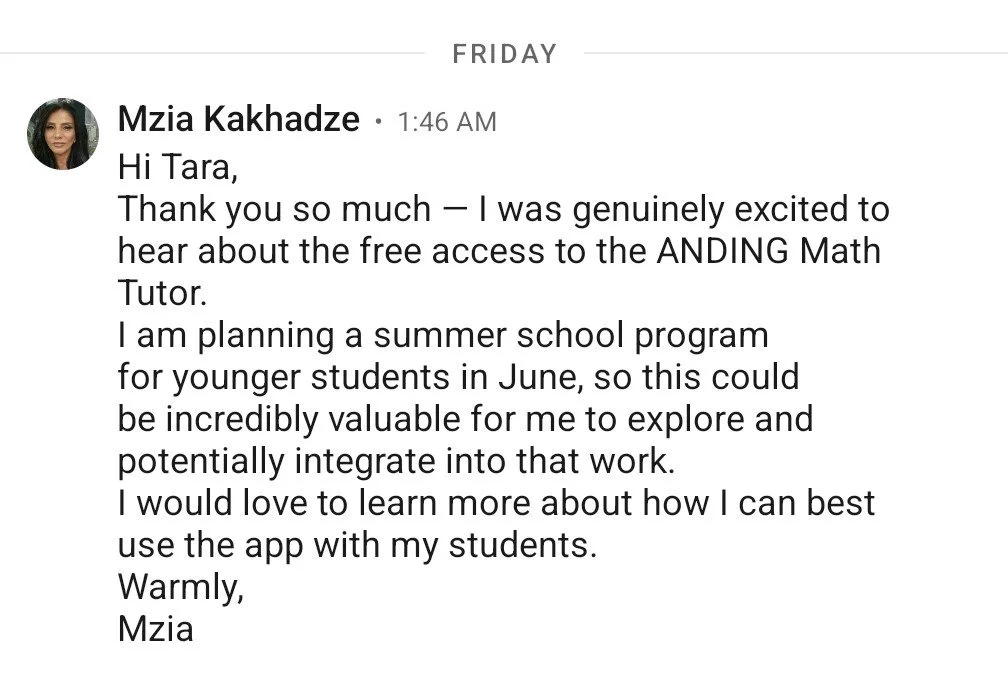This screenshot has height=684, width=1008.
Task: Open Mzia Kakhadze's profile picture
Action: click(x=62, y=134)
